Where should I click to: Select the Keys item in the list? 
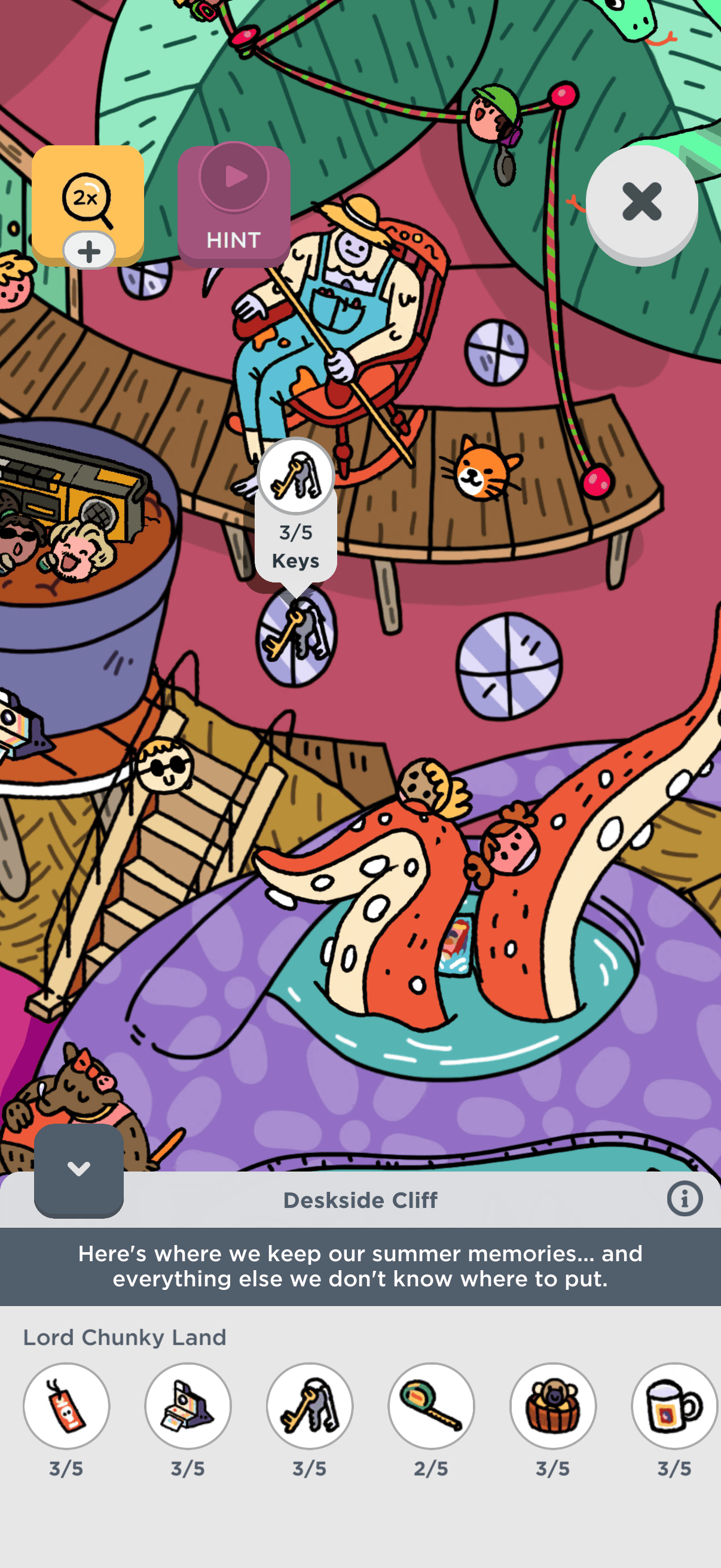click(310, 1405)
